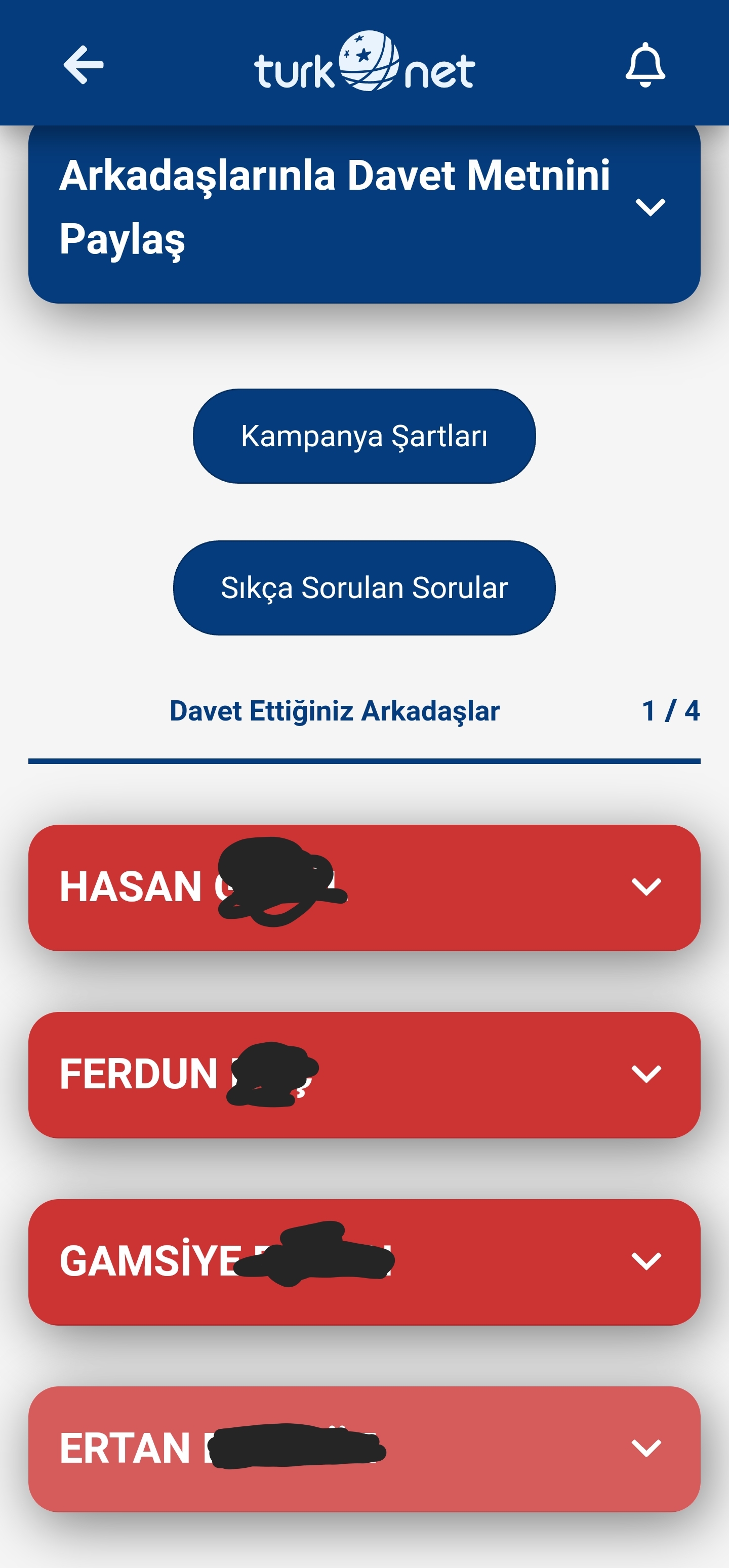Open the notifications bell

pyautogui.click(x=645, y=65)
